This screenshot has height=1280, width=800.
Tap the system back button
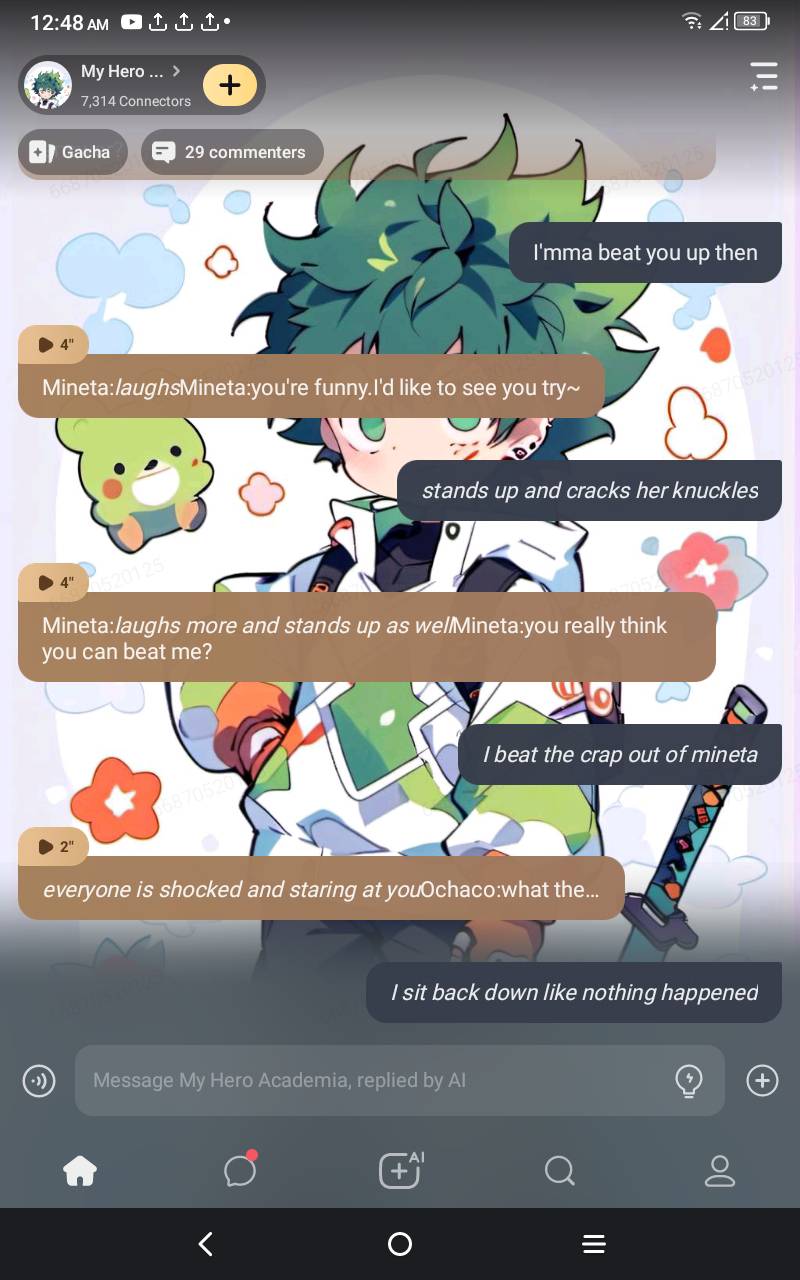(206, 1244)
